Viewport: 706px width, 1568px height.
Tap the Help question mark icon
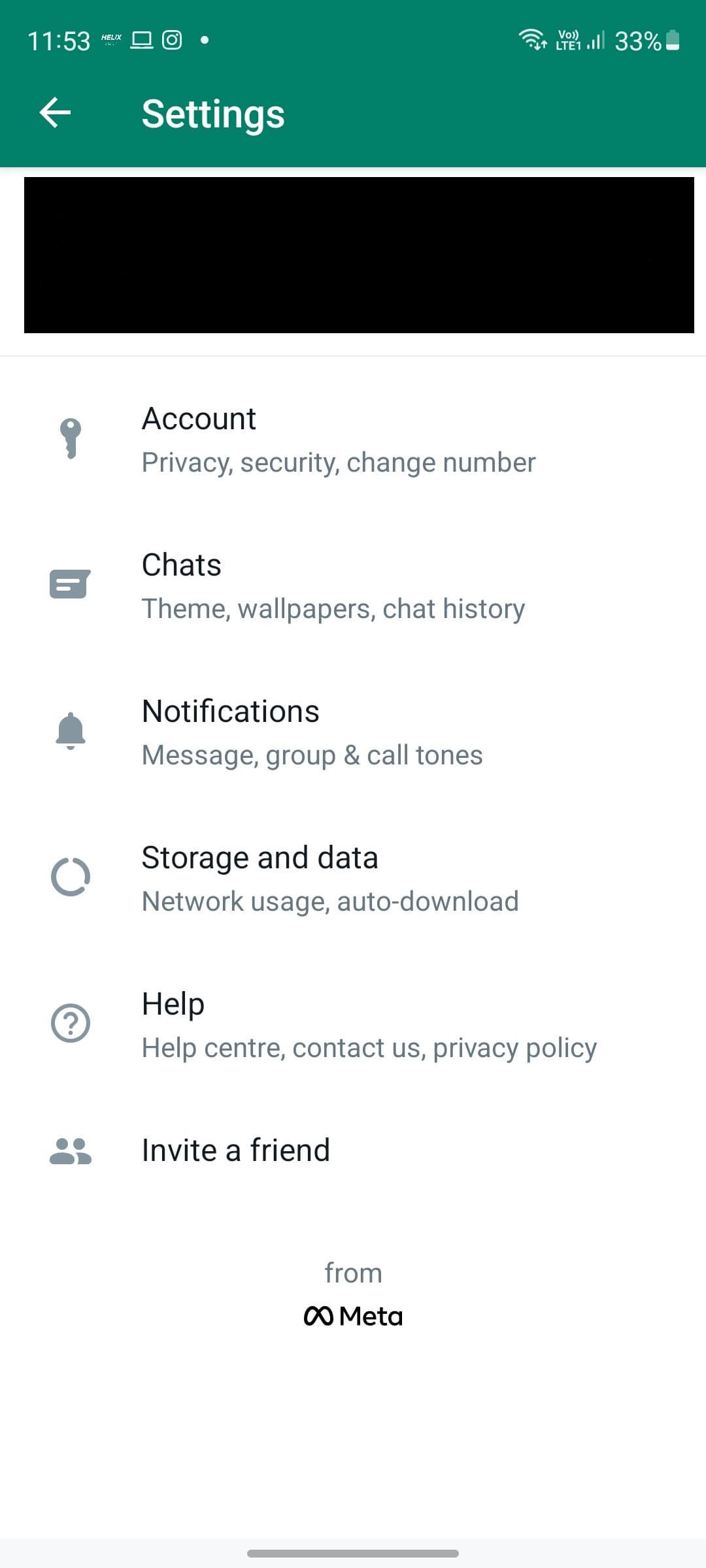pos(70,1024)
